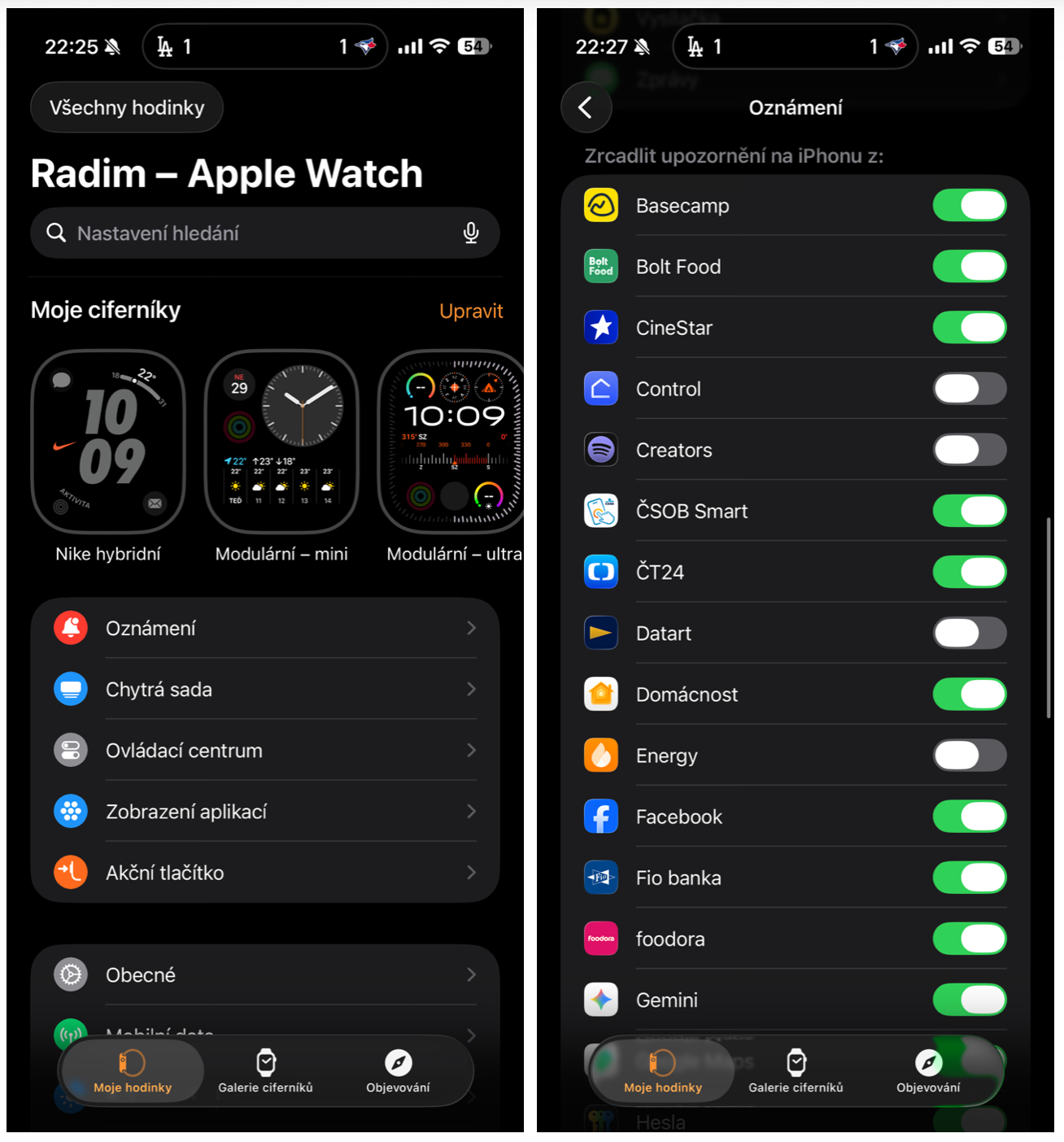Open Zobrazení aplikací settings
Viewport: 1064px width, 1142px height.
[x=265, y=811]
